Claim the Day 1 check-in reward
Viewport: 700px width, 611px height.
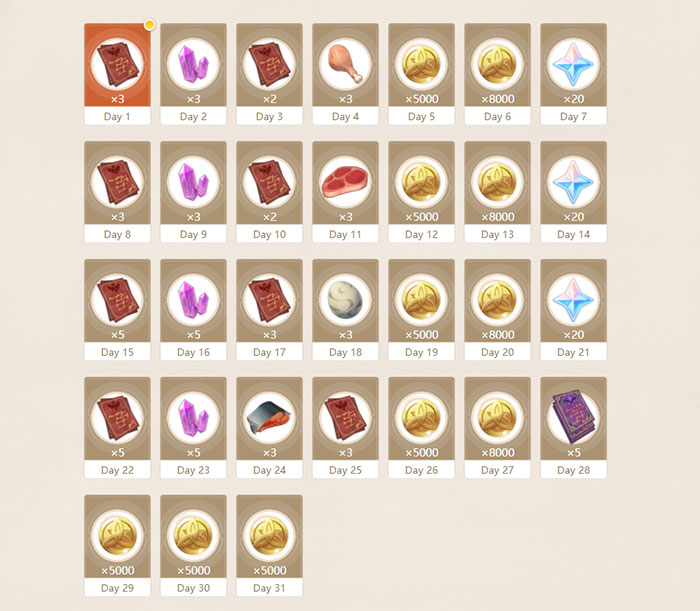[117, 73]
